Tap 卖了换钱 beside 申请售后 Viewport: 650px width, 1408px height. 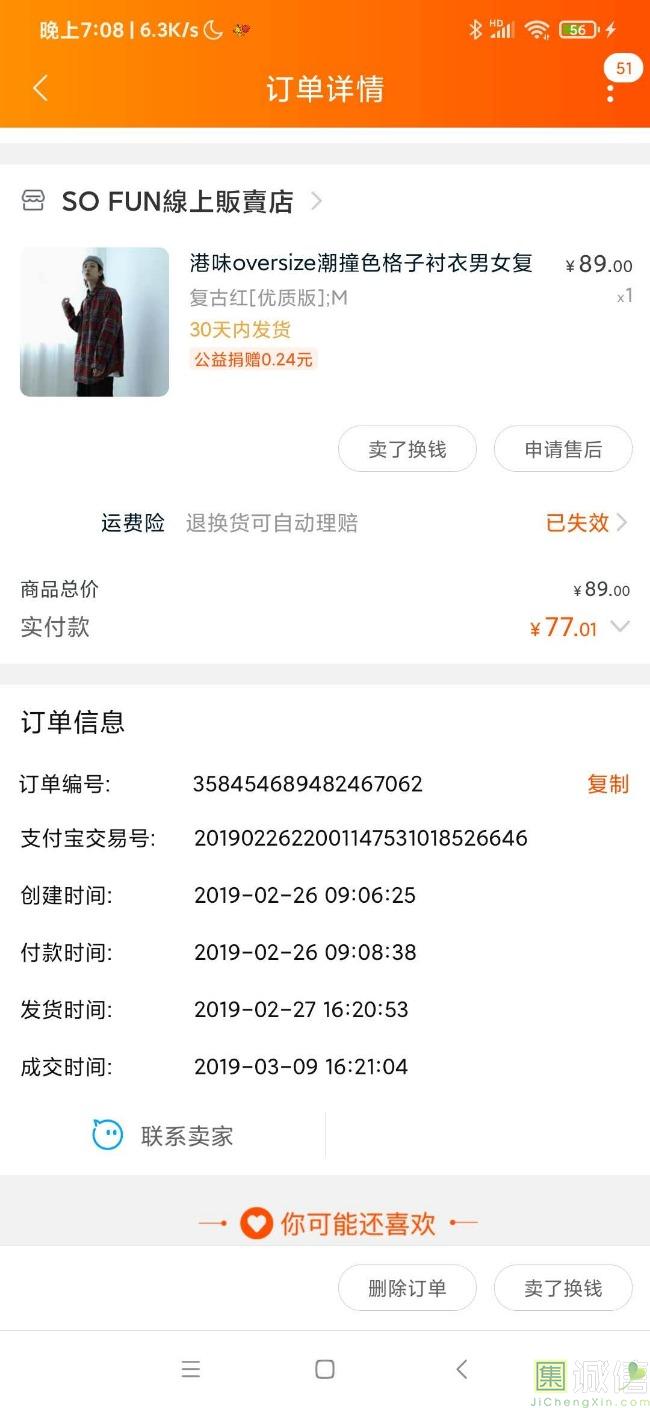click(407, 449)
